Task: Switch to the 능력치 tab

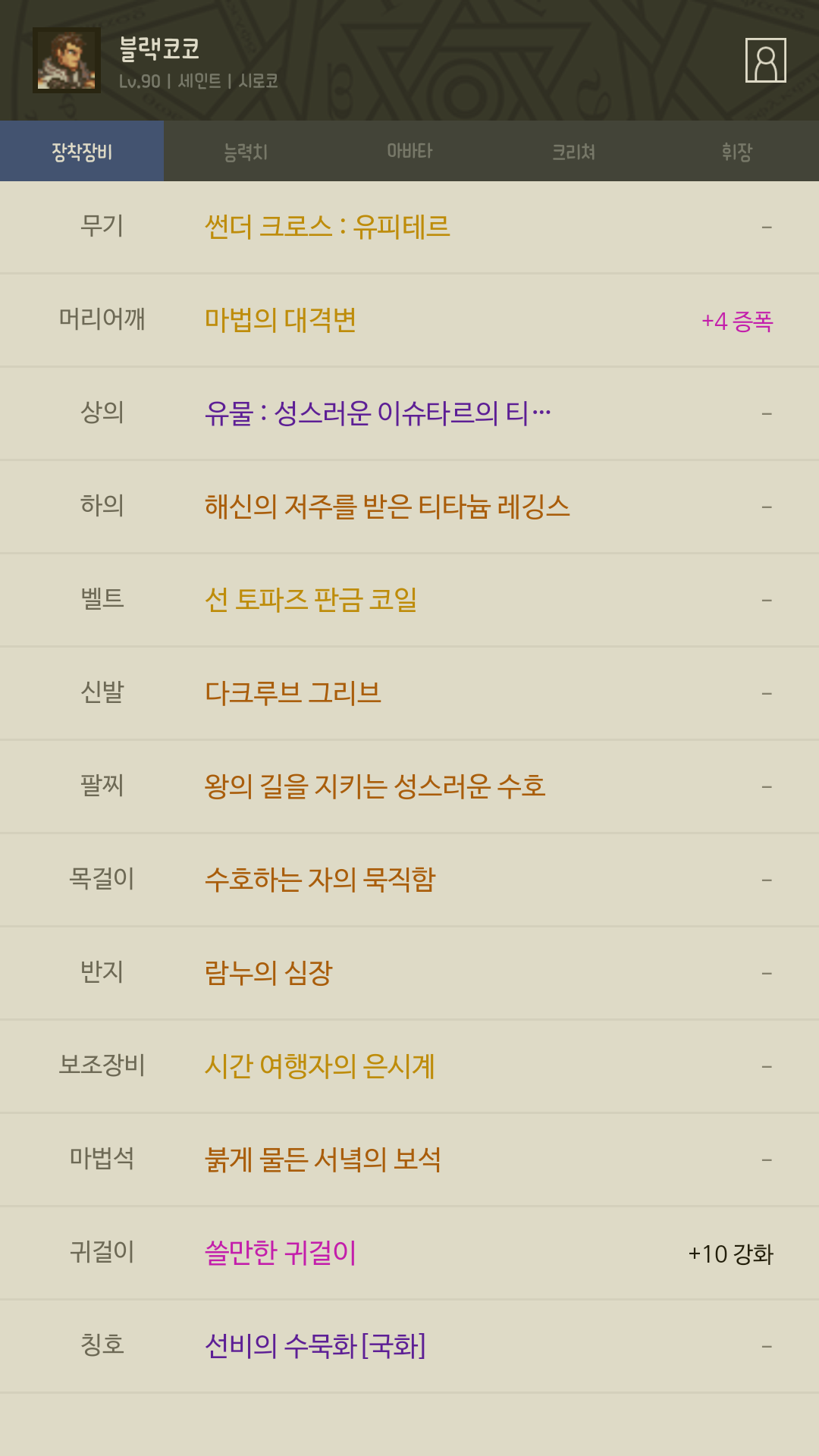Action: (246, 151)
